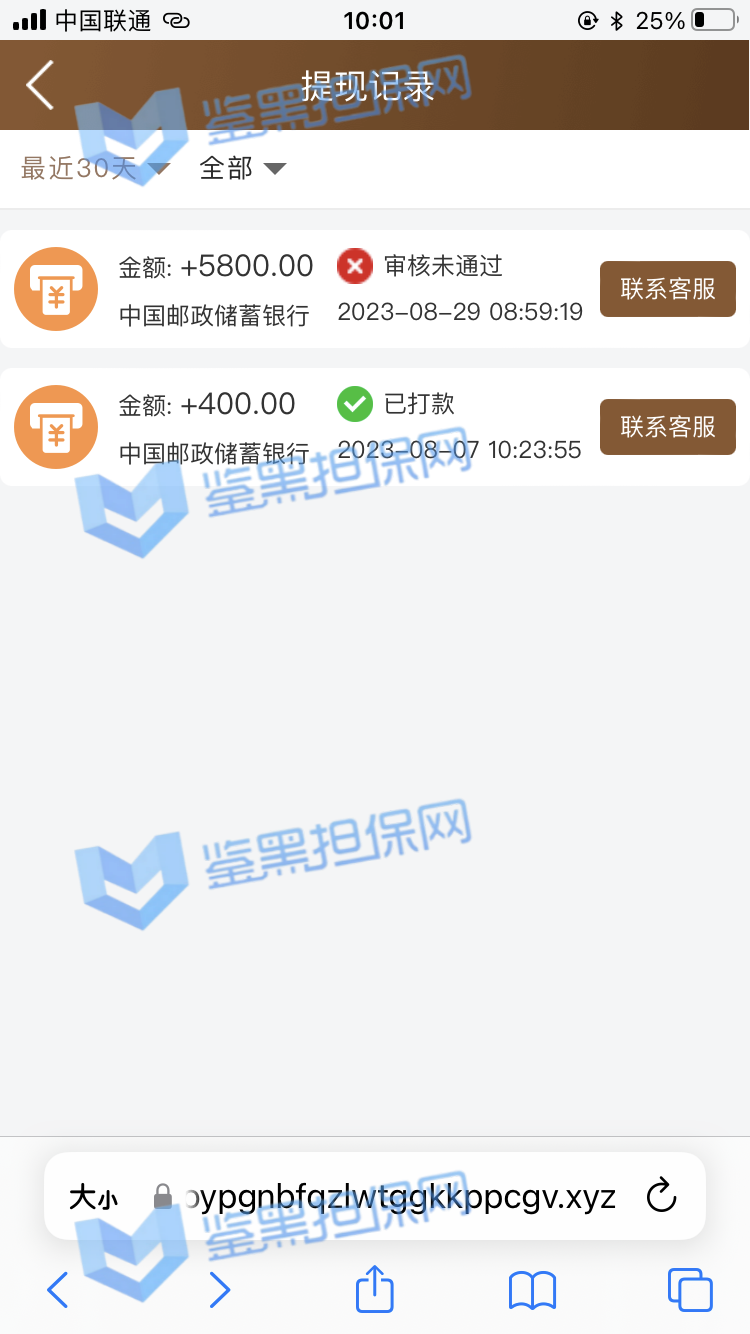The height and width of the screenshot is (1334, 750).
Task: Go to the previous page in Safari
Action: pyautogui.click(x=58, y=1290)
